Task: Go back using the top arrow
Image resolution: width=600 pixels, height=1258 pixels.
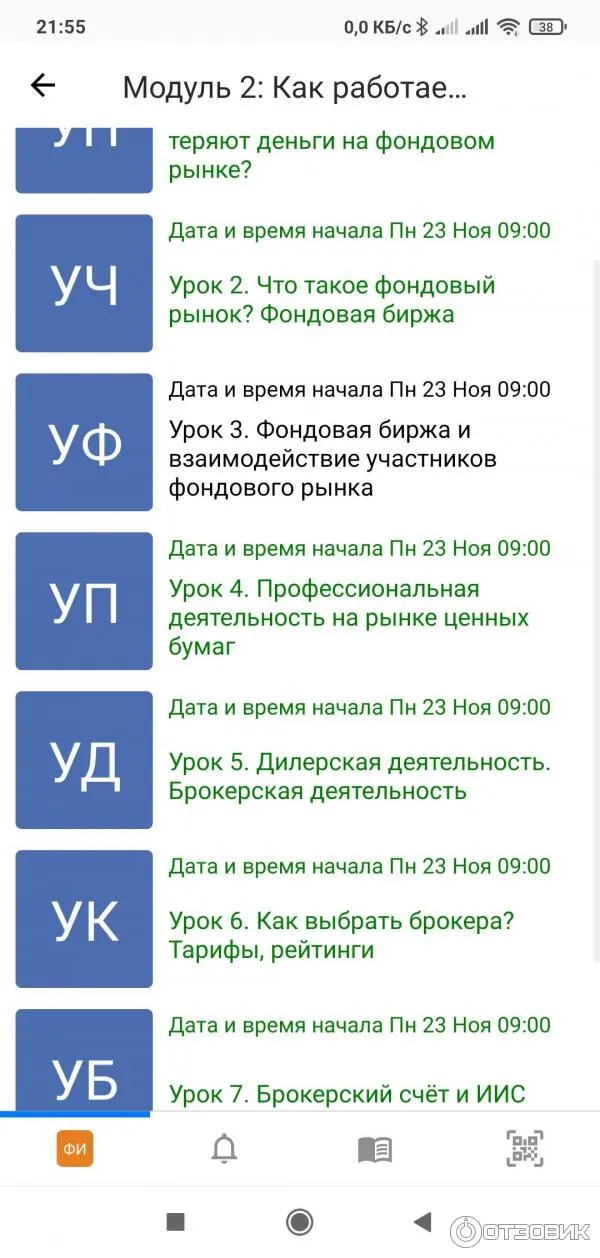Action: (42, 86)
